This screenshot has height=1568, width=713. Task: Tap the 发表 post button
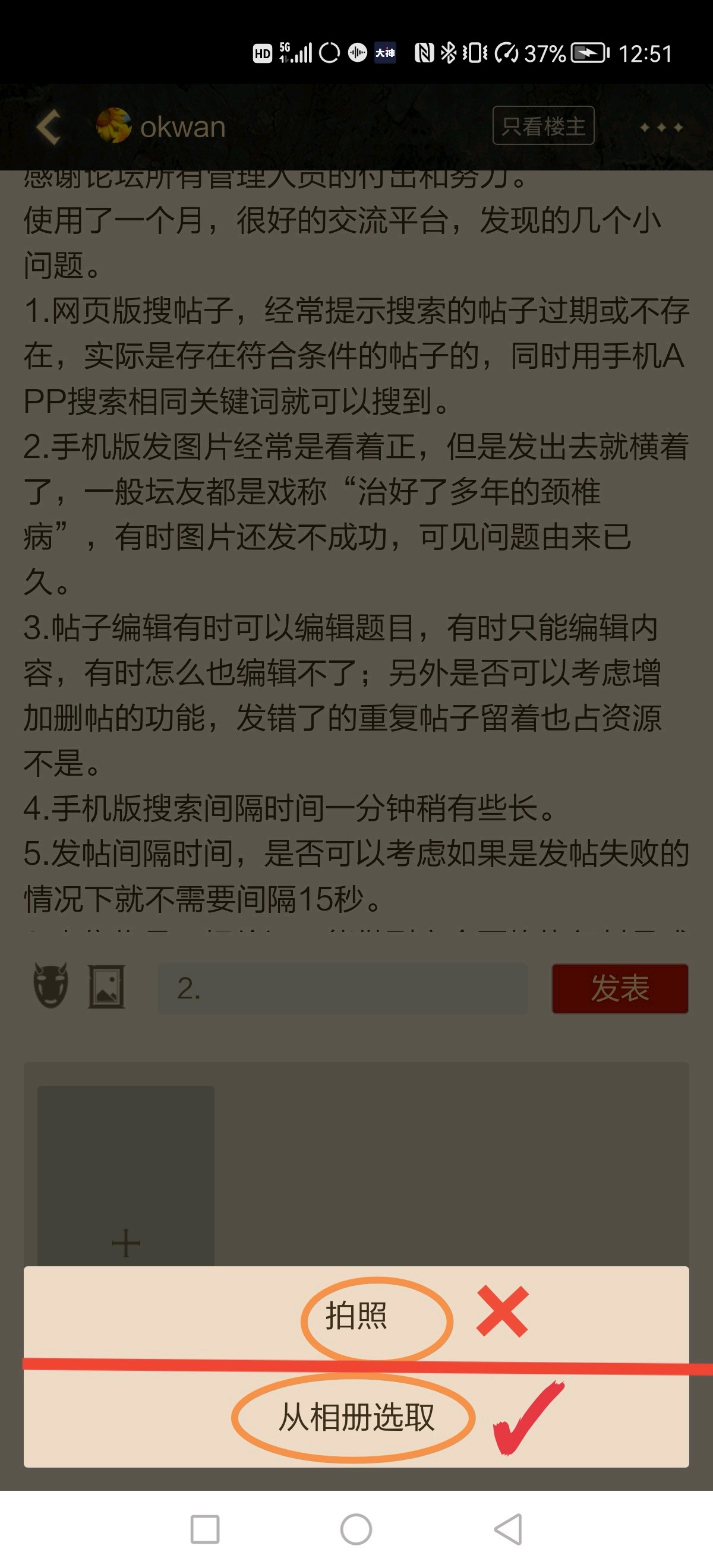[620, 988]
